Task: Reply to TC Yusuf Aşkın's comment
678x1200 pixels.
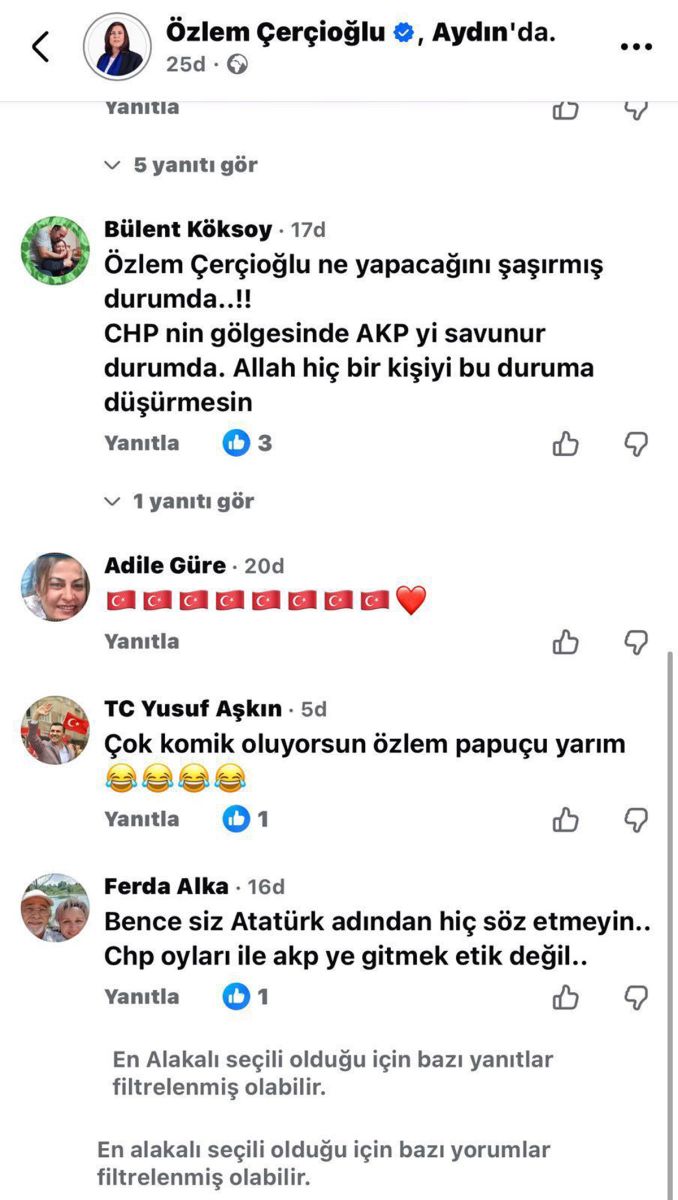Action: click(142, 819)
